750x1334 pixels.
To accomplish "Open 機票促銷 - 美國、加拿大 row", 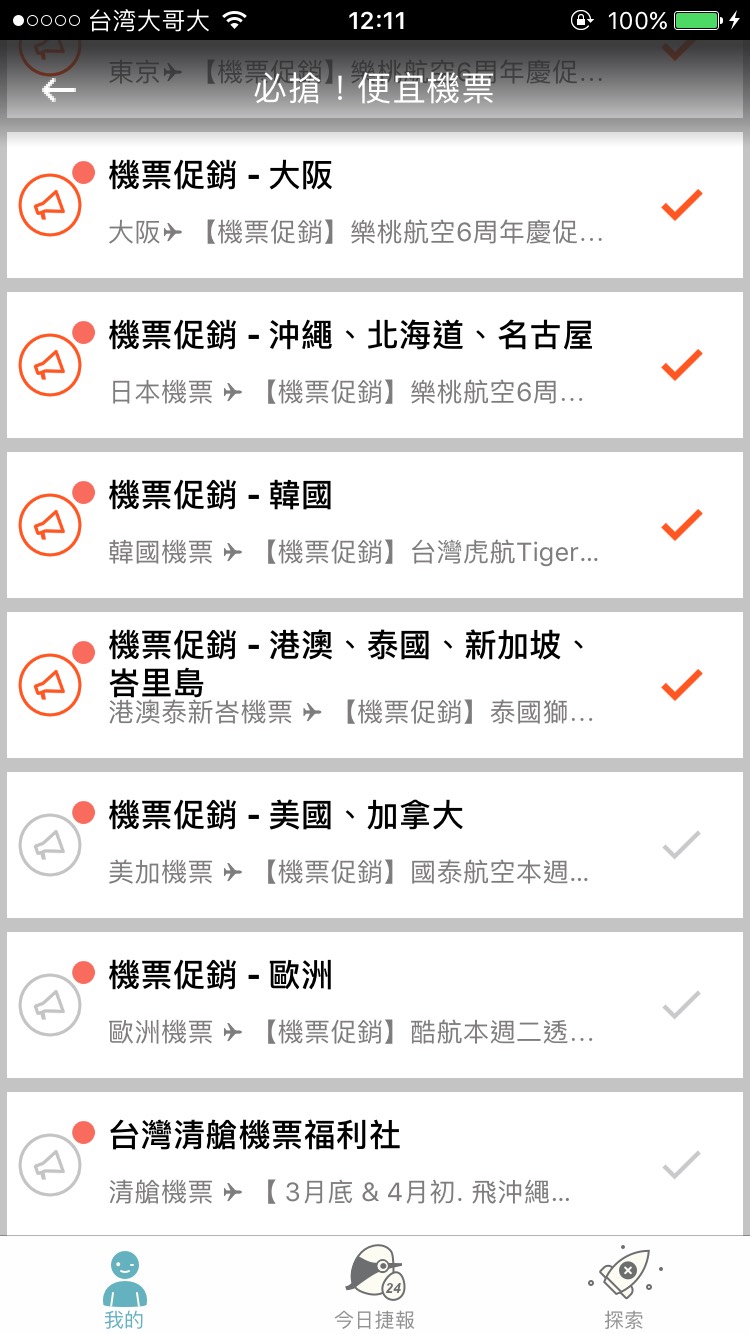I will coord(375,845).
